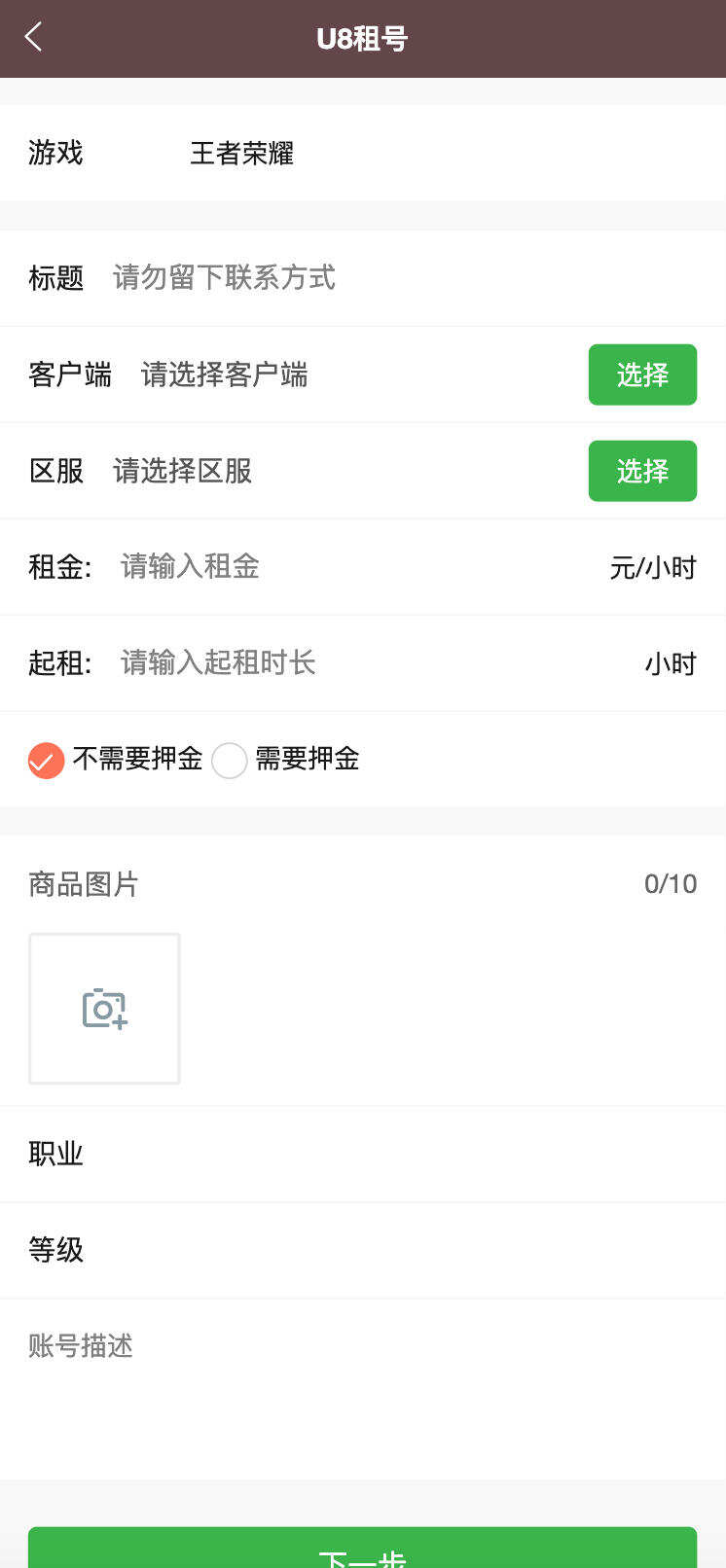This screenshot has width=726, height=1568.
Task: Tap the U8租号 title in the header
Action: click(363, 38)
